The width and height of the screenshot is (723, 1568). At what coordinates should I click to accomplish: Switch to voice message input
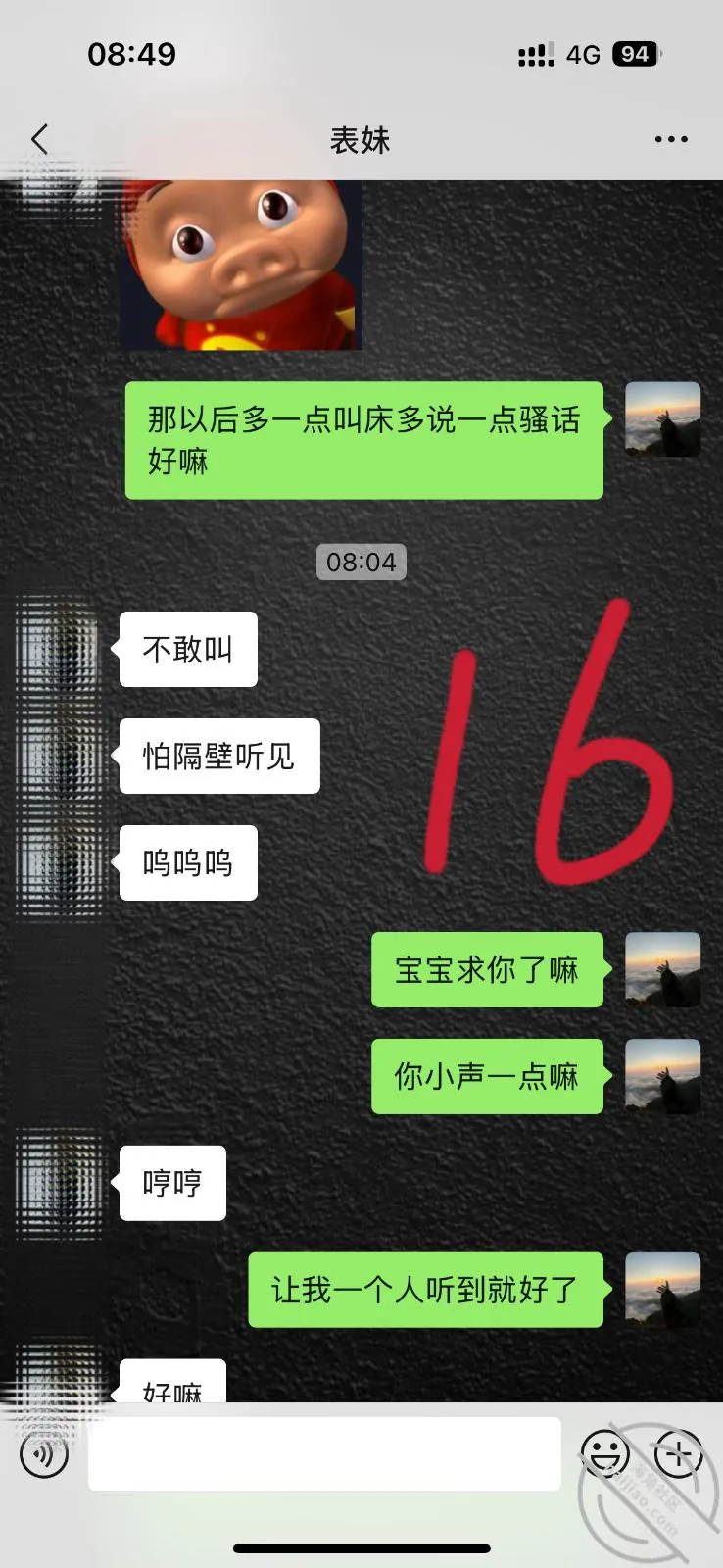[x=44, y=1455]
